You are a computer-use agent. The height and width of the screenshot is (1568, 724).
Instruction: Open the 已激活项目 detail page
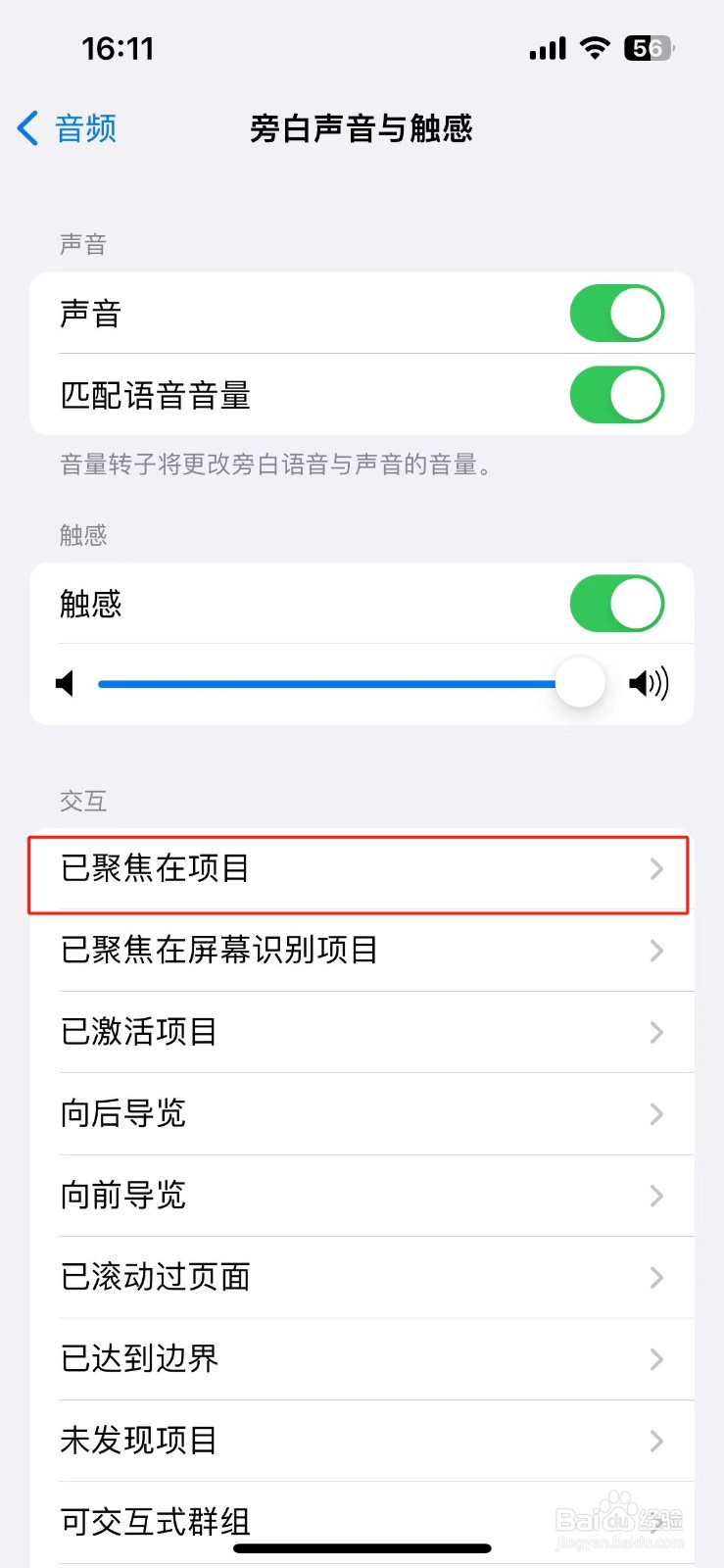coord(362,1032)
